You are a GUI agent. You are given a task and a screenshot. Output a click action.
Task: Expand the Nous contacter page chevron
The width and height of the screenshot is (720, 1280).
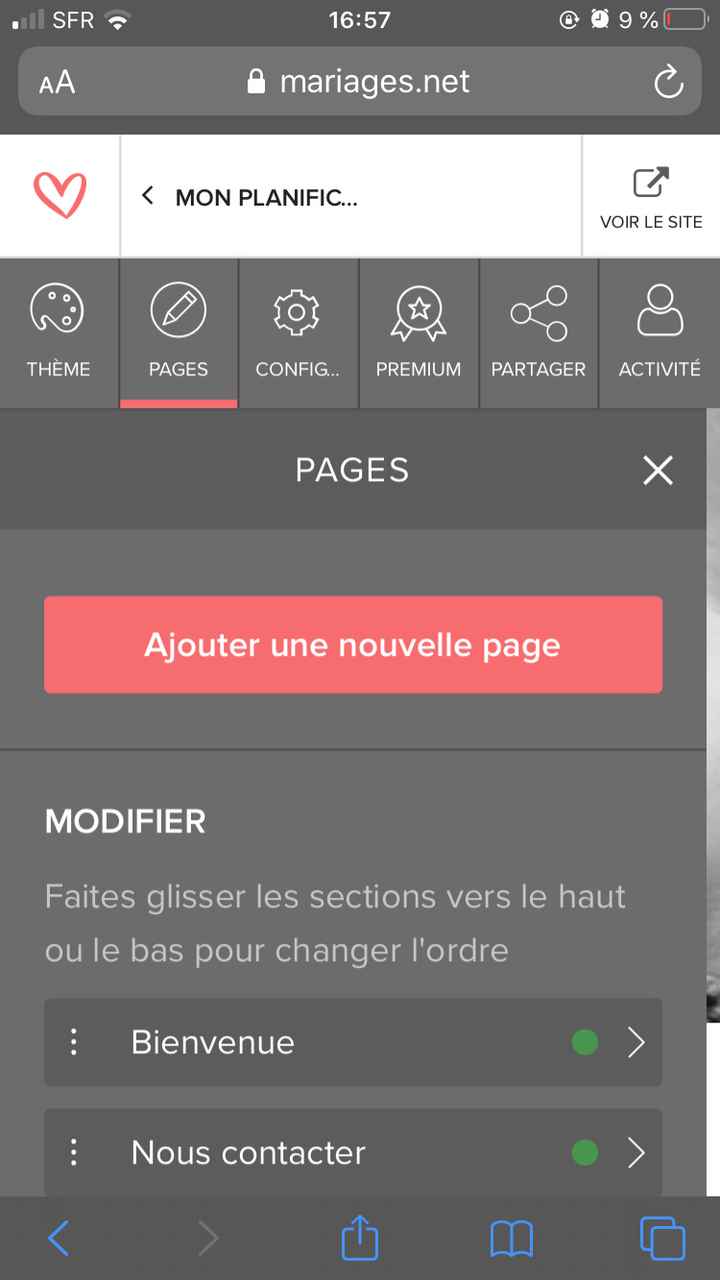[x=635, y=1152]
